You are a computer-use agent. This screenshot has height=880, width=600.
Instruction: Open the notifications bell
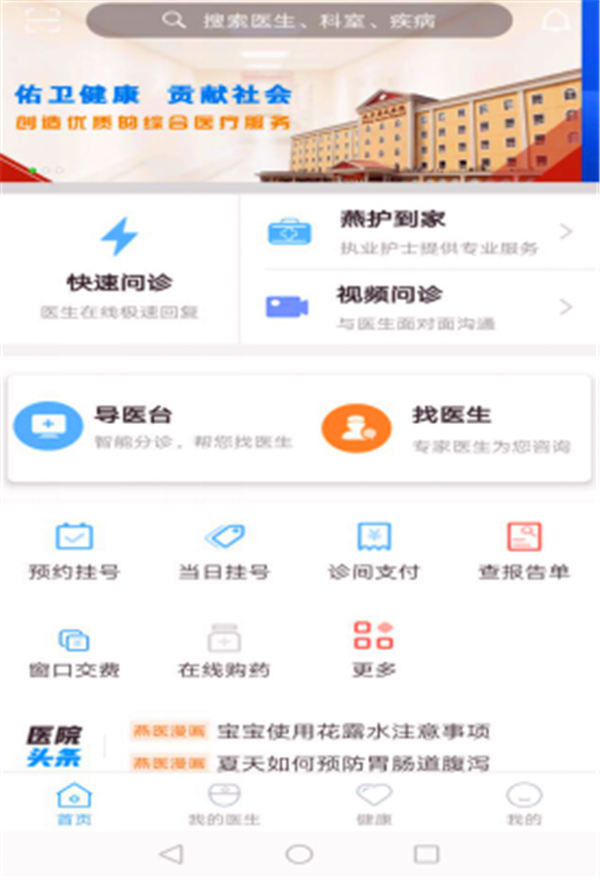[556, 21]
